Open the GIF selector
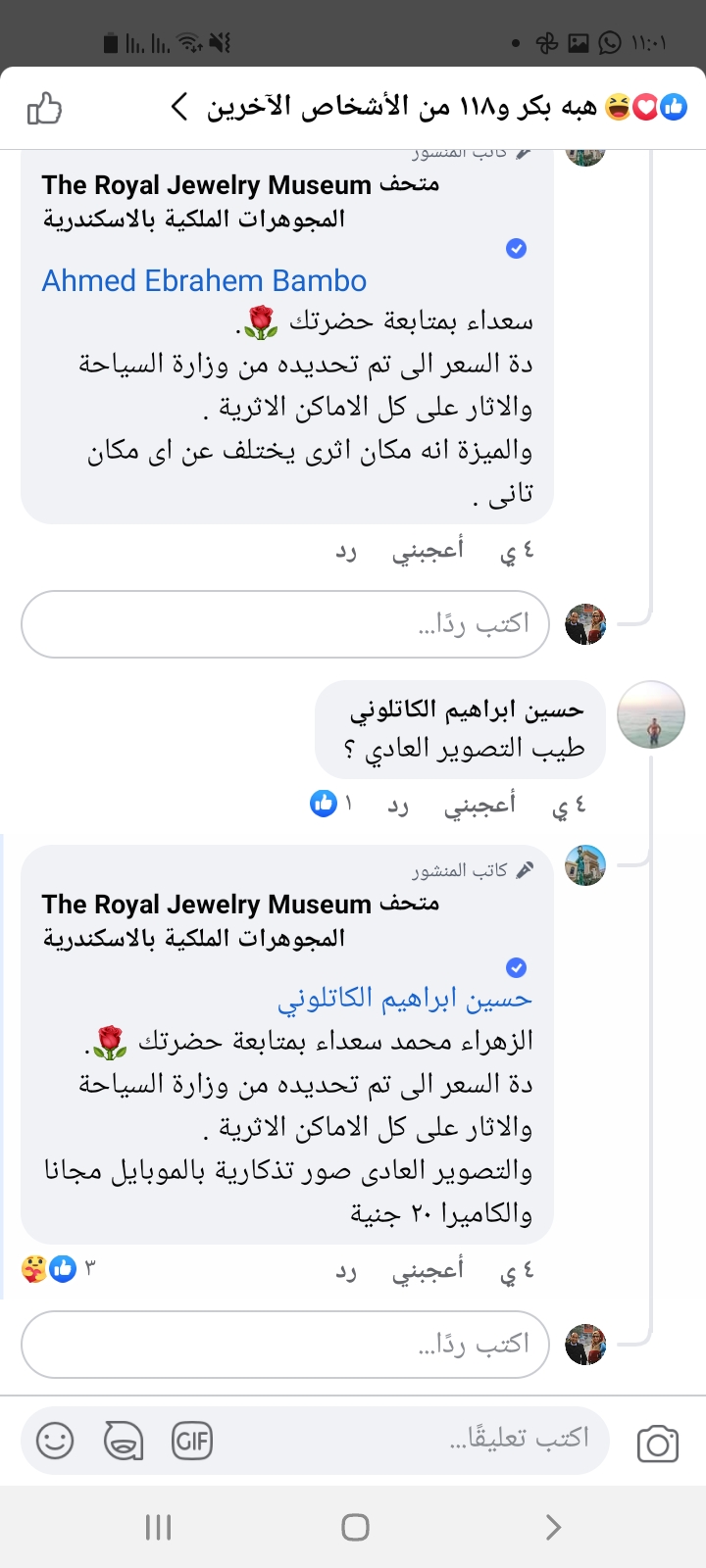Screen dimensions: 706x1568 tap(192, 1441)
